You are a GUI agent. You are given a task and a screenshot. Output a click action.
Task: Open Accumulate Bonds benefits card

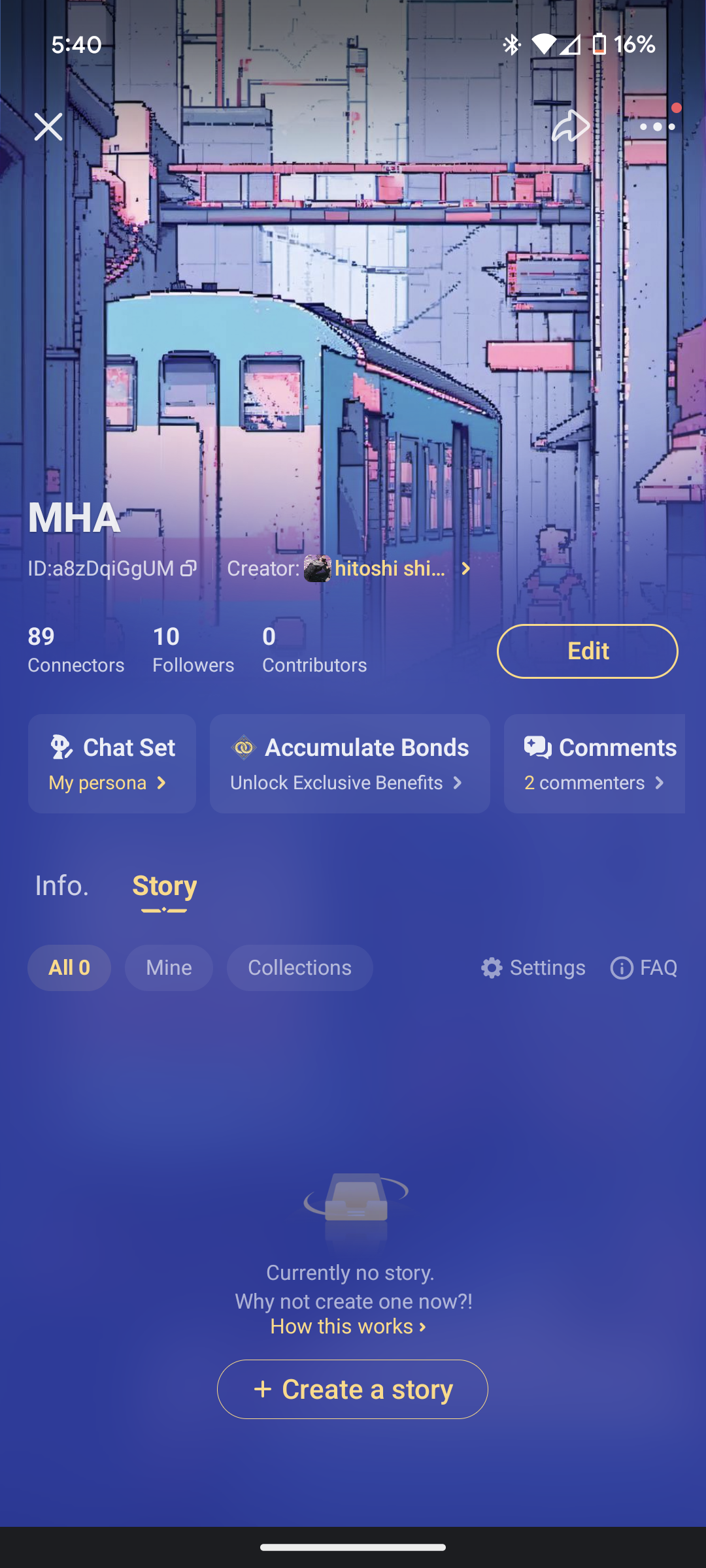pos(350,763)
